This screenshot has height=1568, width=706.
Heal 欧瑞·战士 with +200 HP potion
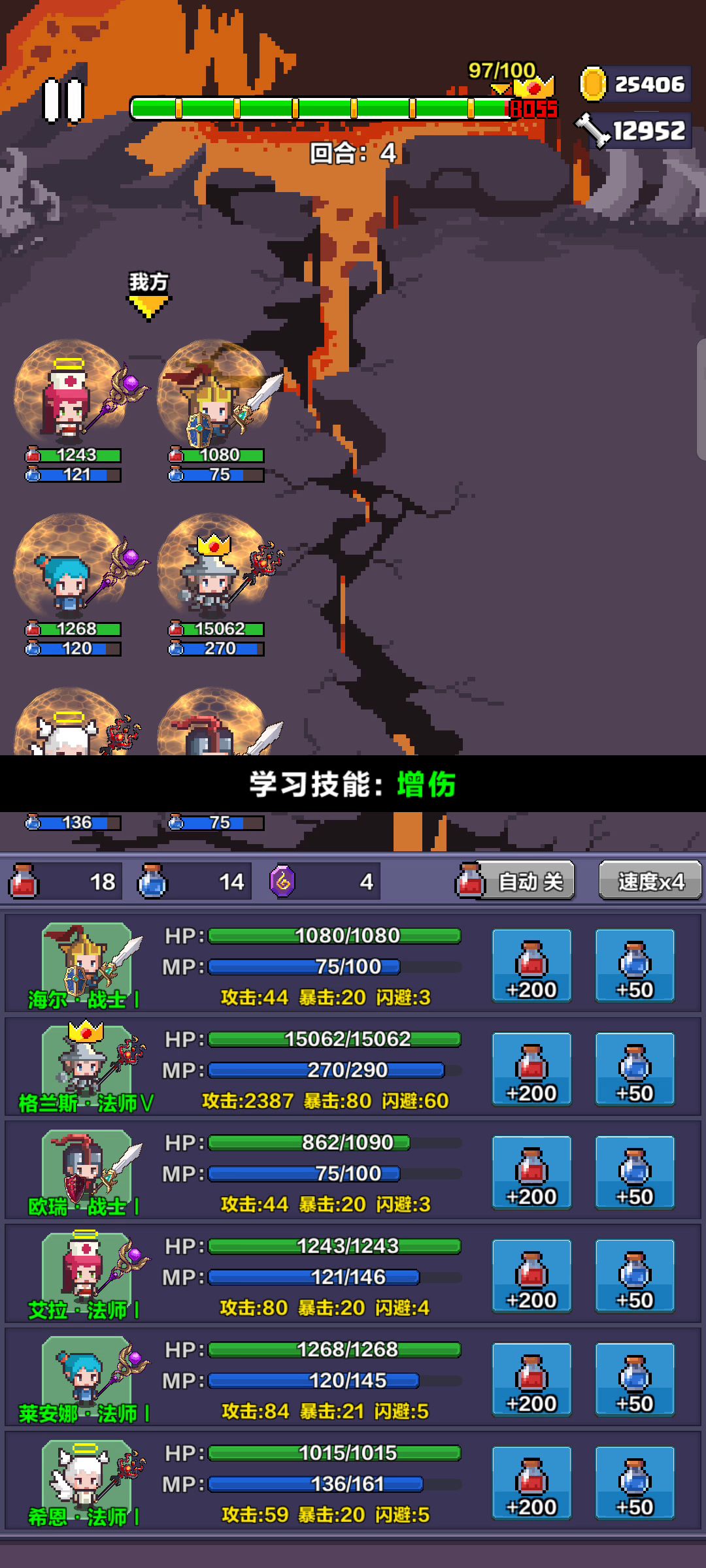531,1173
